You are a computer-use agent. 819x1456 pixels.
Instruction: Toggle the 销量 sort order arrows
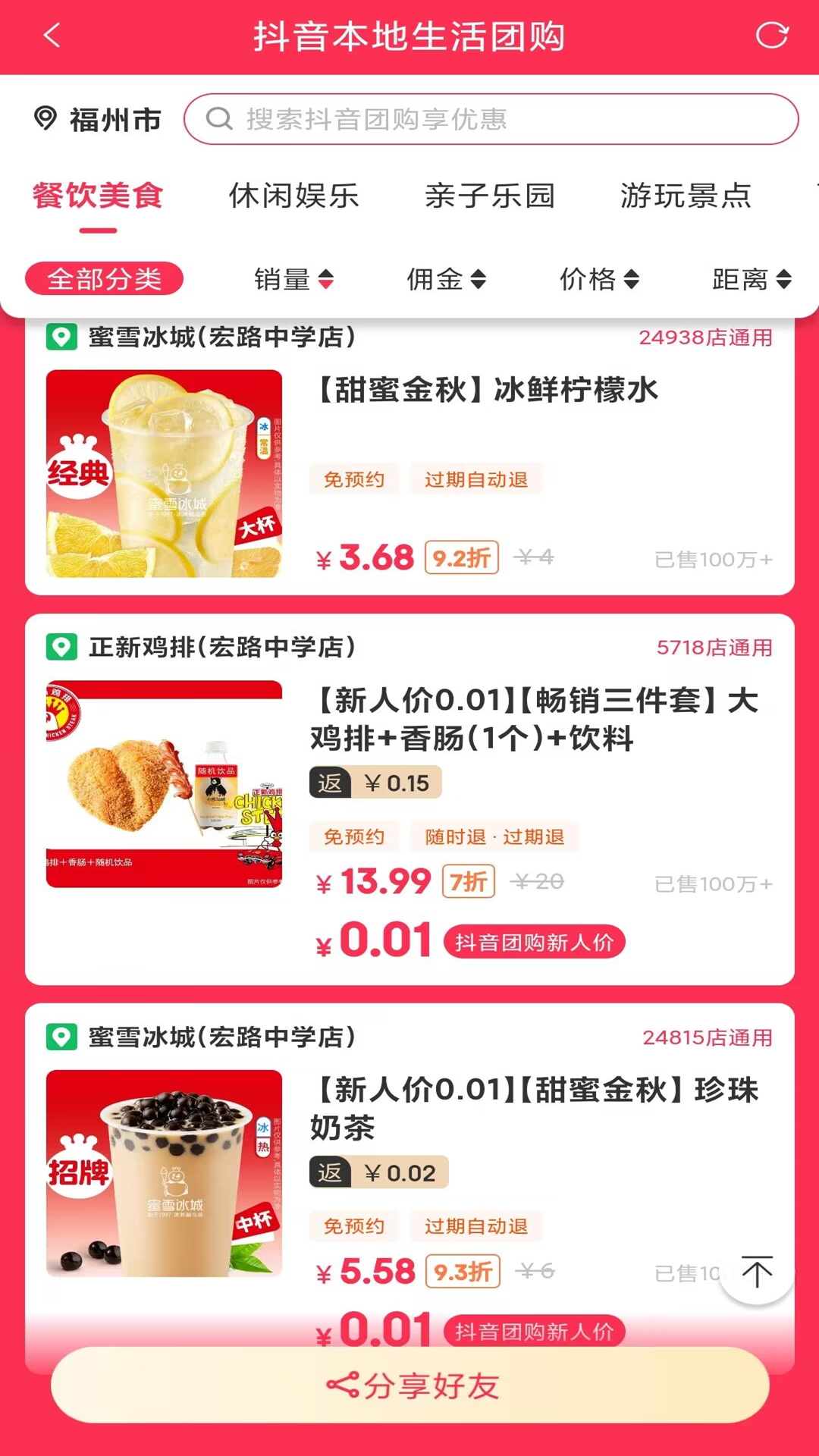pos(292,279)
